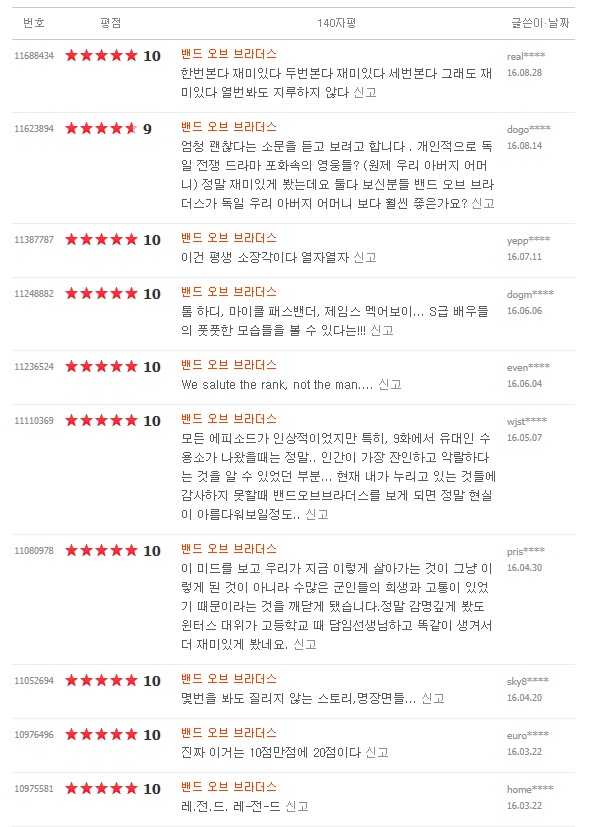
Task: Report the review by pris****
Action: 305,644
